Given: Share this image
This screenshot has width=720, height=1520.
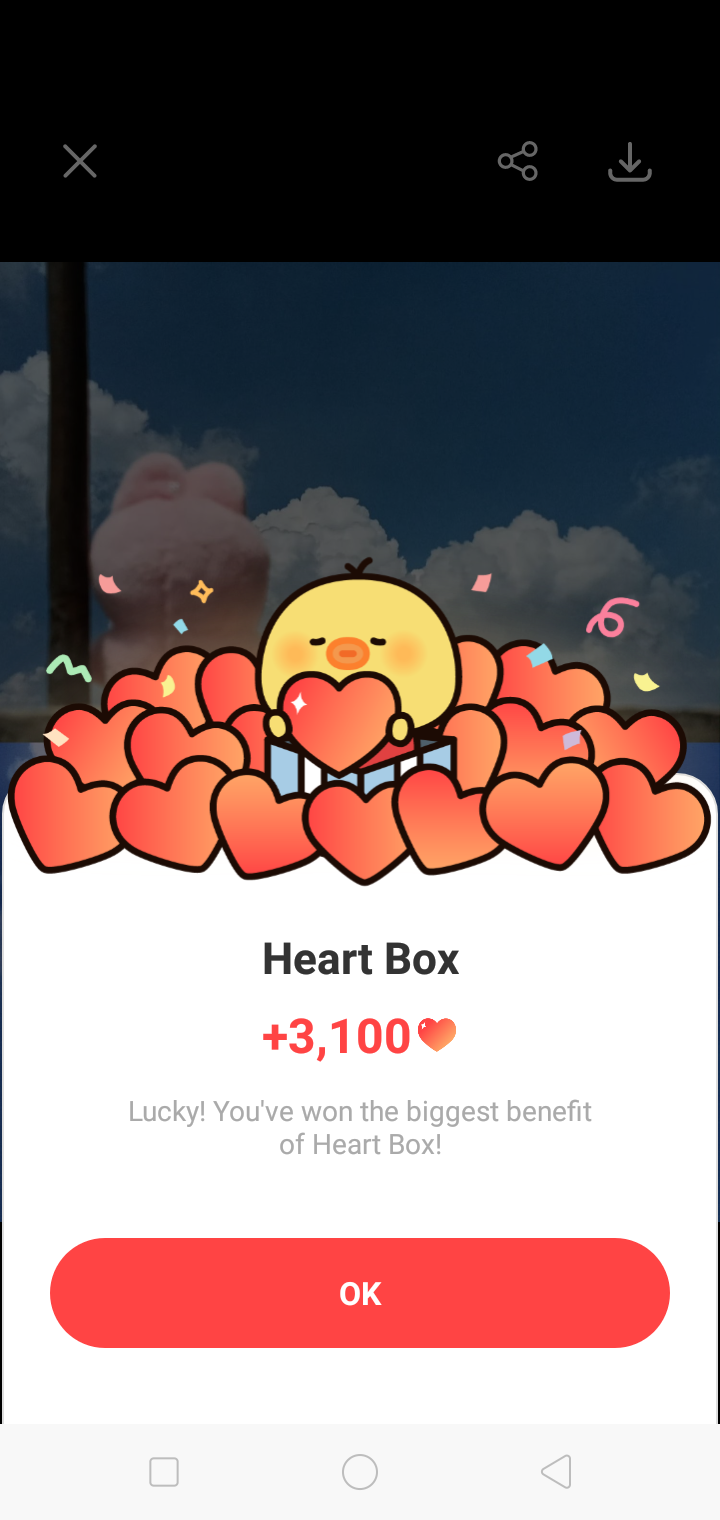Looking at the screenshot, I should (518, 161).
